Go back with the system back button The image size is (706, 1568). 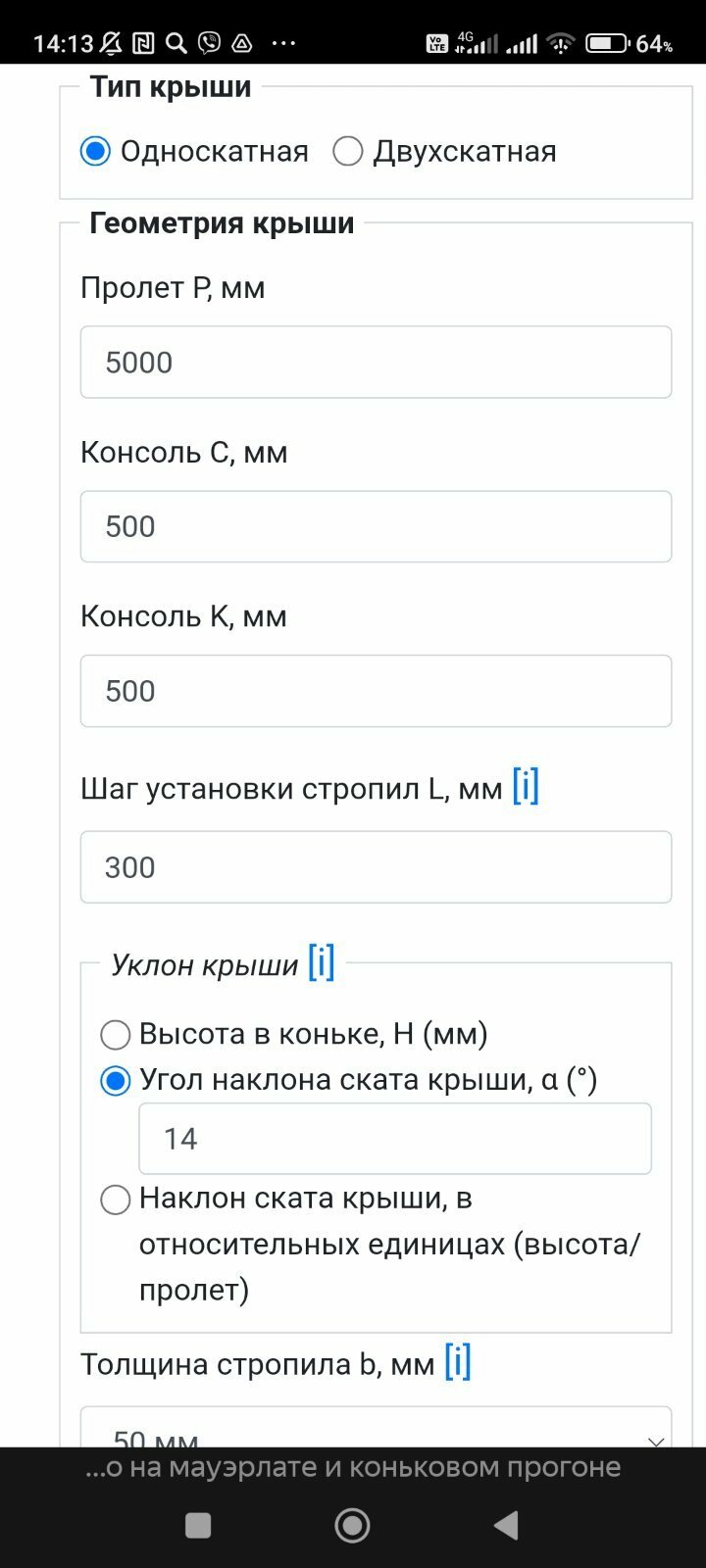point(506,1526)
